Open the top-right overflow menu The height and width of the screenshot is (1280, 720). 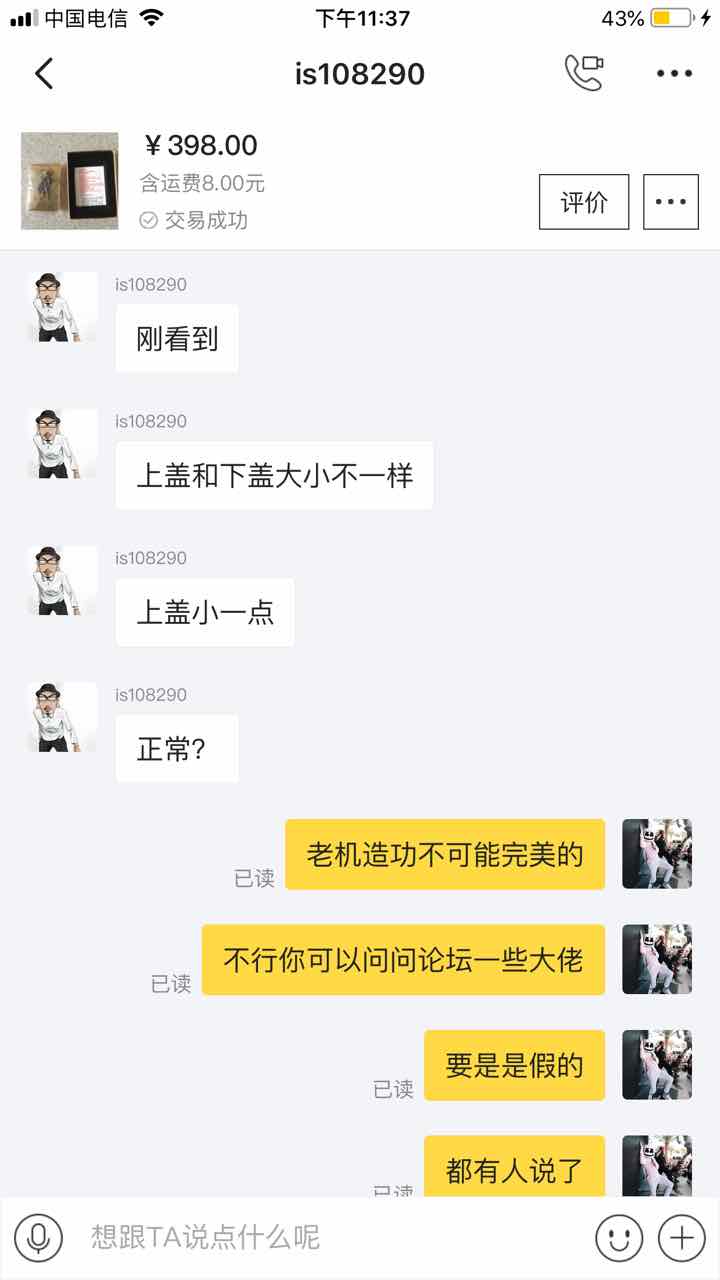674,74
